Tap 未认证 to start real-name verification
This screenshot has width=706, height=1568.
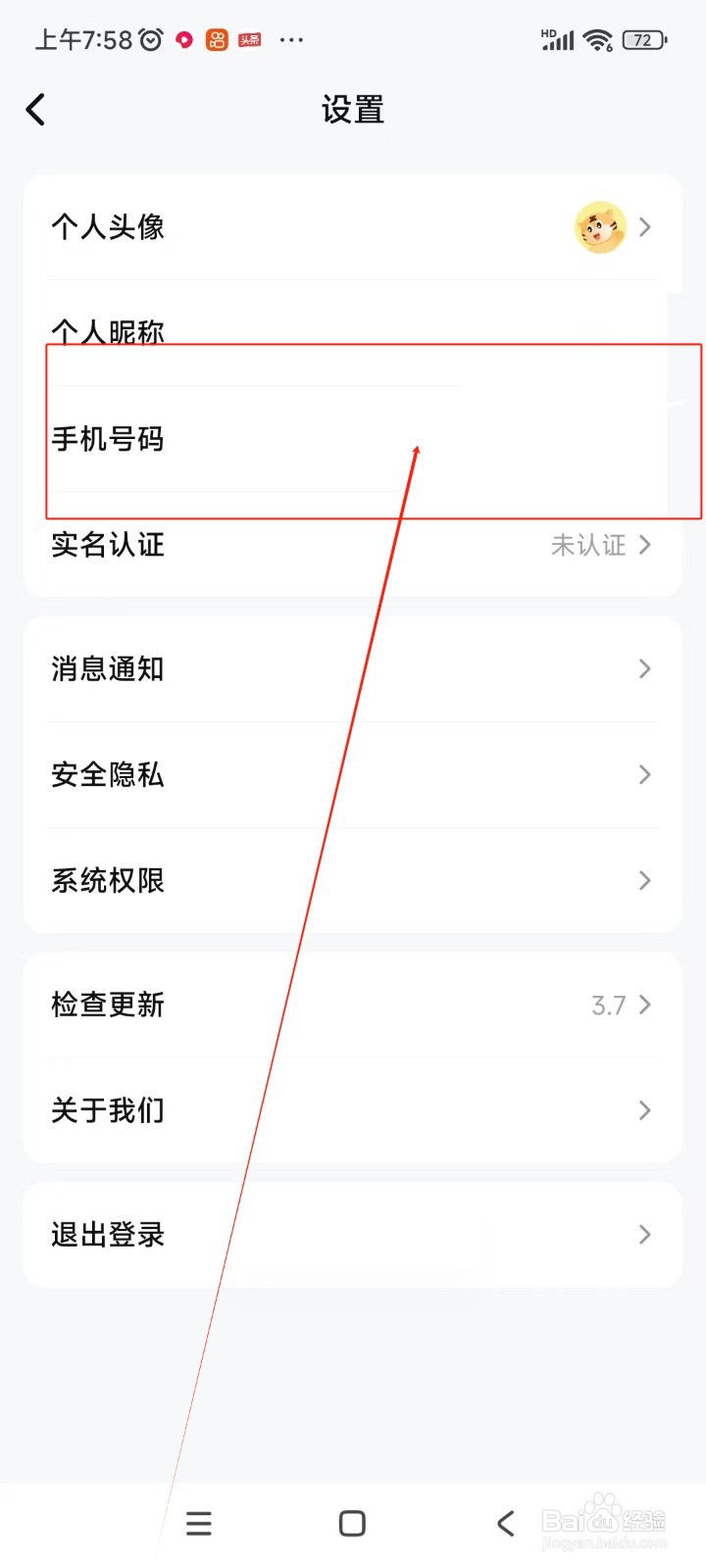pyautogui.click(x=588, y=546)
